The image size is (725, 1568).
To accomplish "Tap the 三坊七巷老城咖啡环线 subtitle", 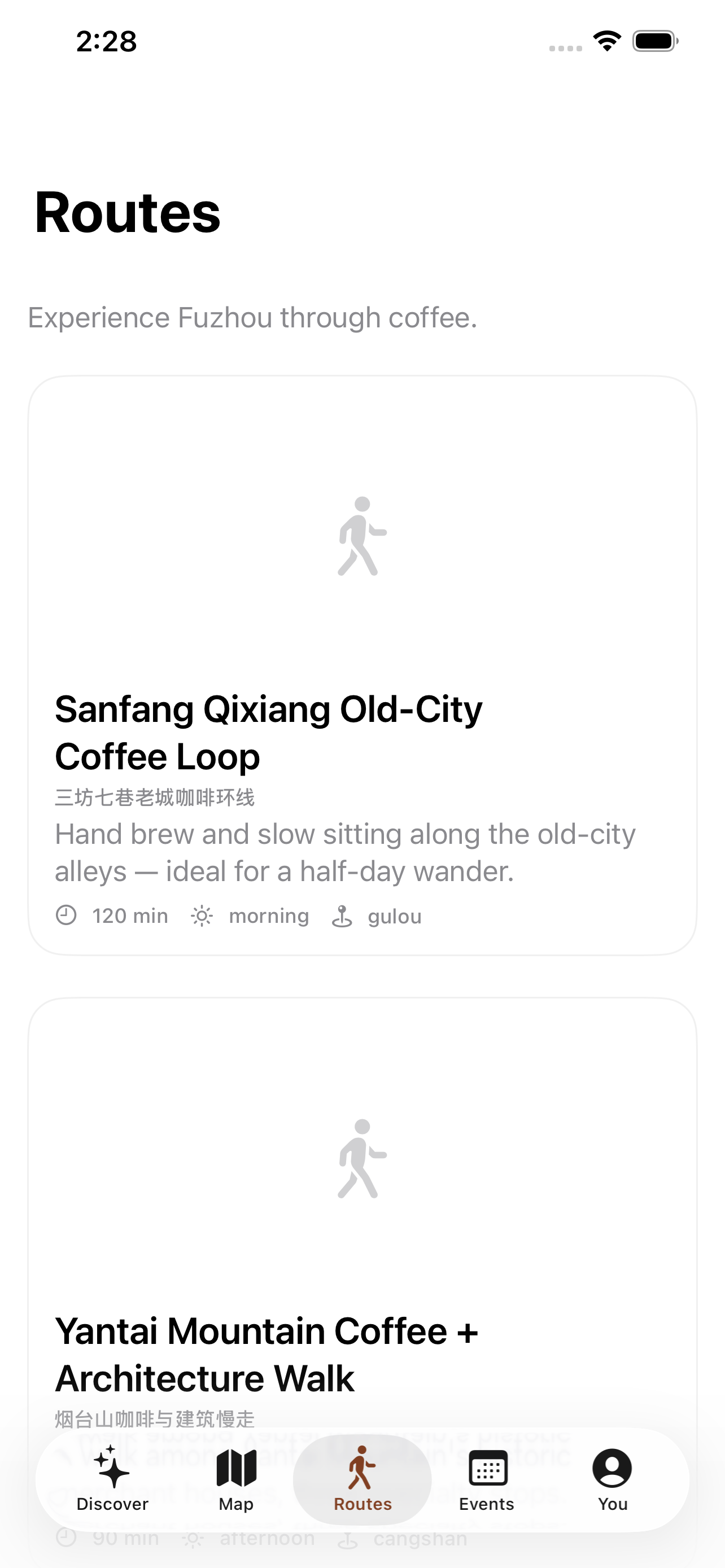I will coord(155,797).
